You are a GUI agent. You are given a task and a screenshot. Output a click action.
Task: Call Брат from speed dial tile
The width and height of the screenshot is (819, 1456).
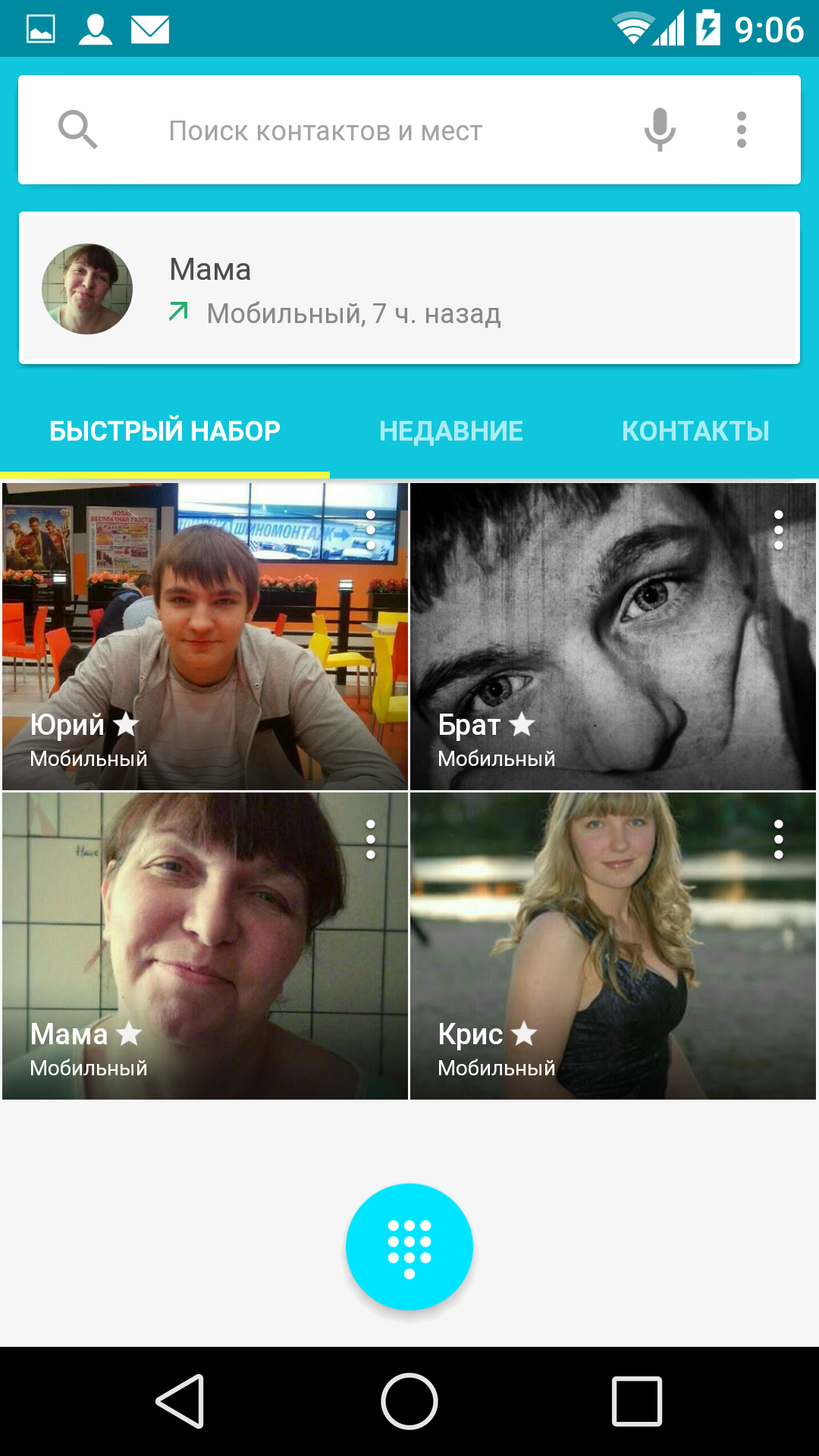click(x=613, y=637)
